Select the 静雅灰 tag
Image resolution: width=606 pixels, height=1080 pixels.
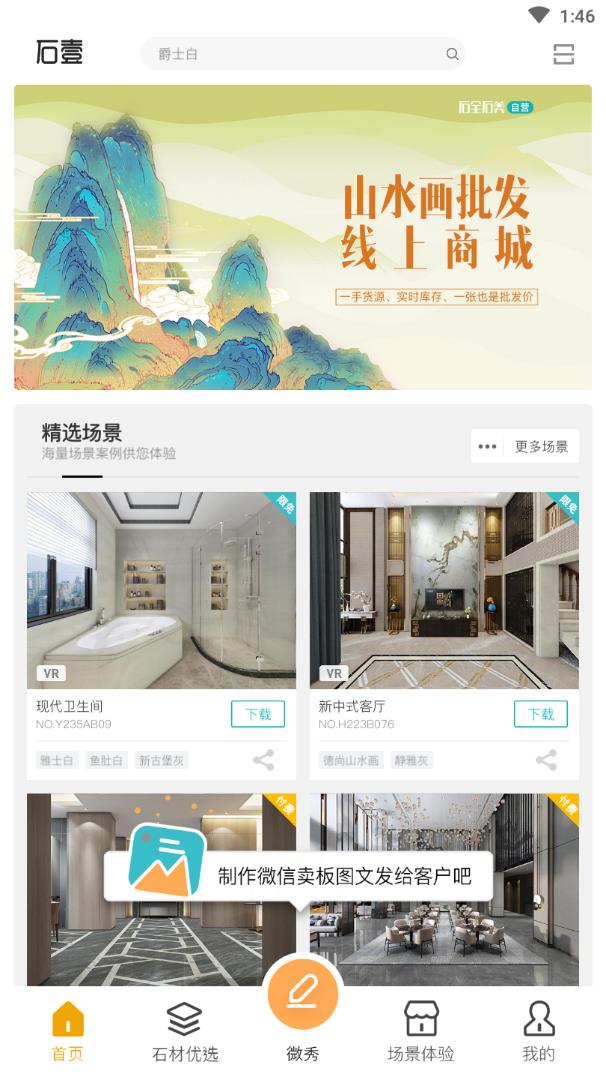[411, 760]
